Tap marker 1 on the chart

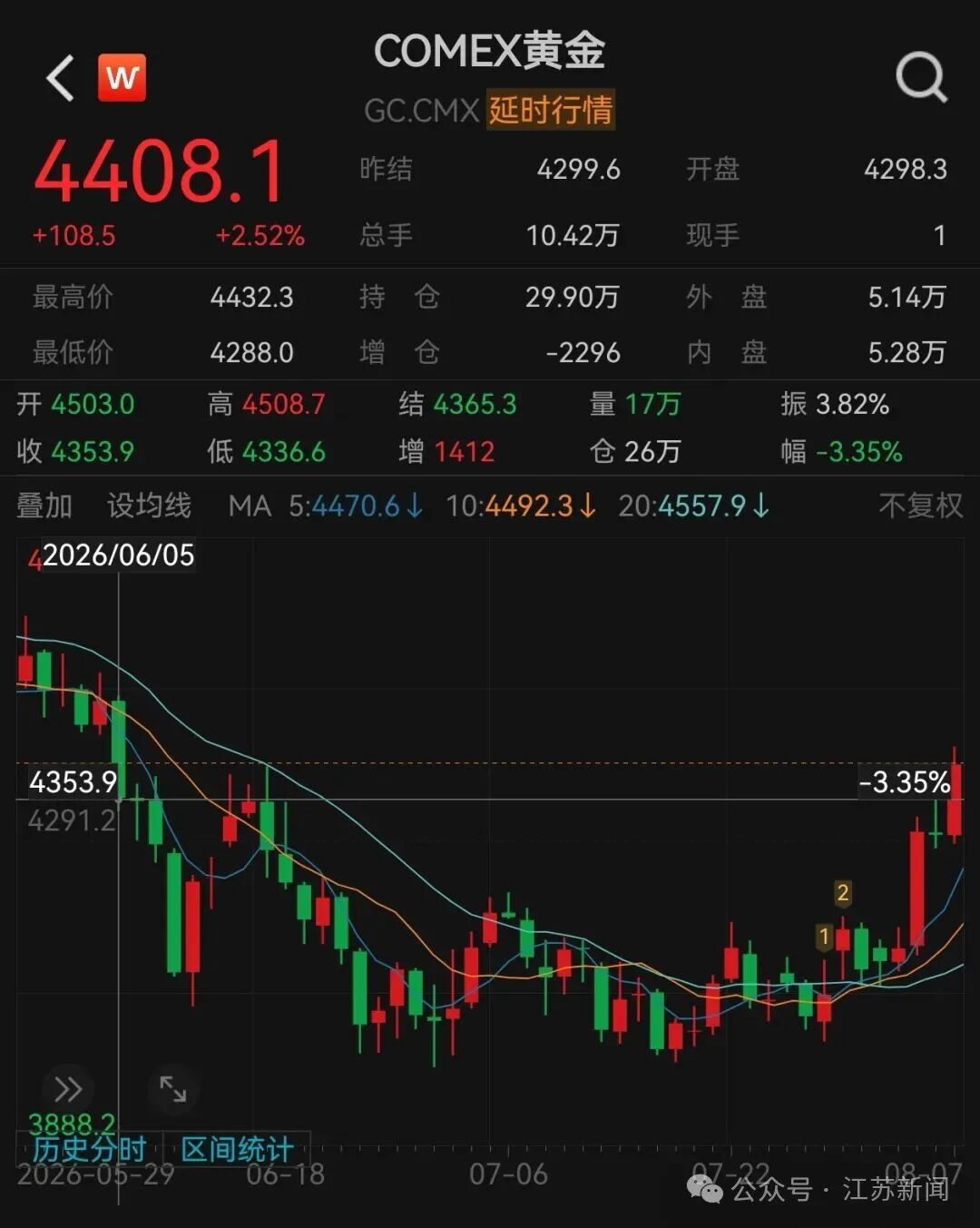pos(824,936)
